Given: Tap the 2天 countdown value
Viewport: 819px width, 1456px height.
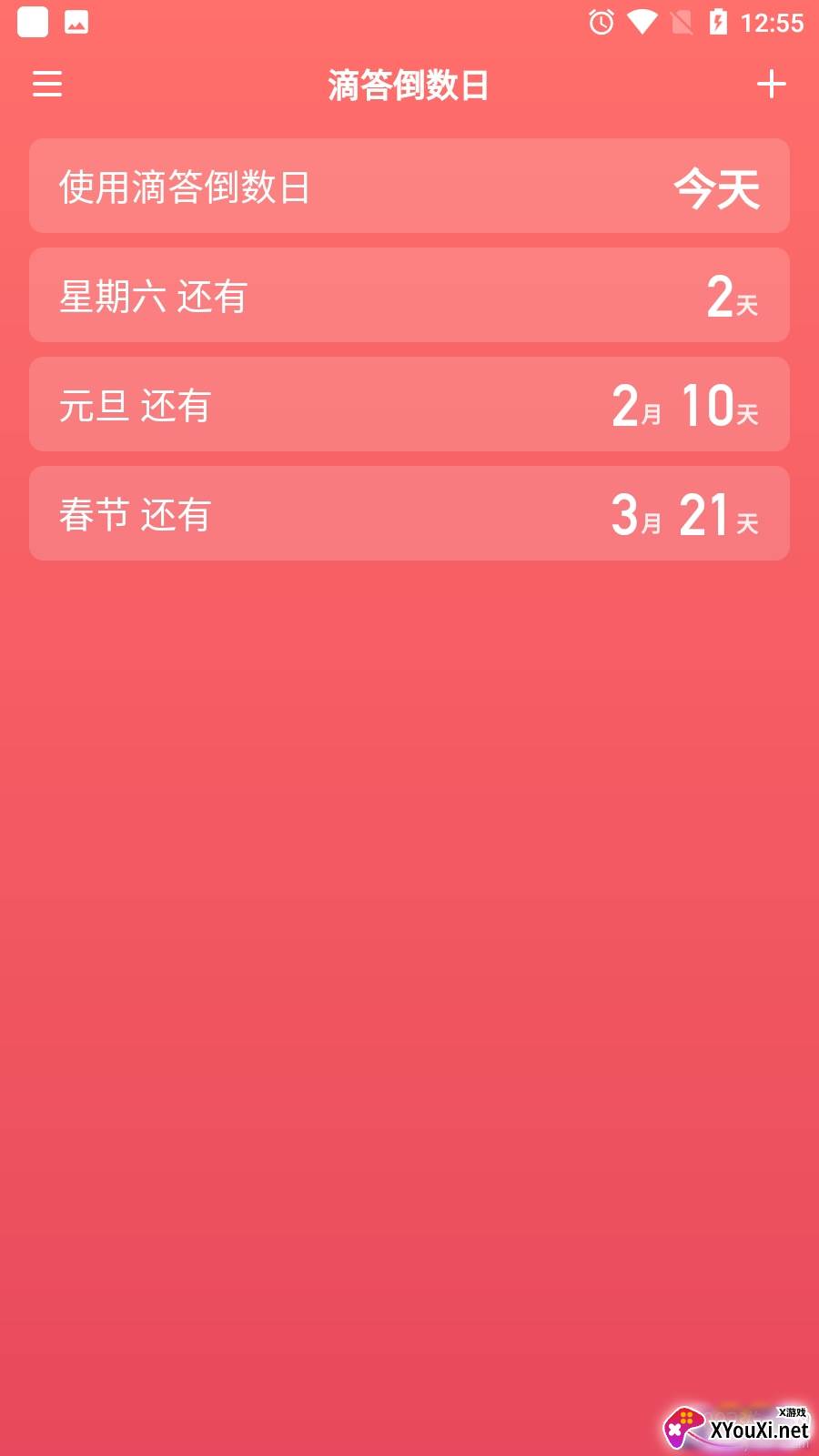Looking at the screenshot, I should coord(733,296).
